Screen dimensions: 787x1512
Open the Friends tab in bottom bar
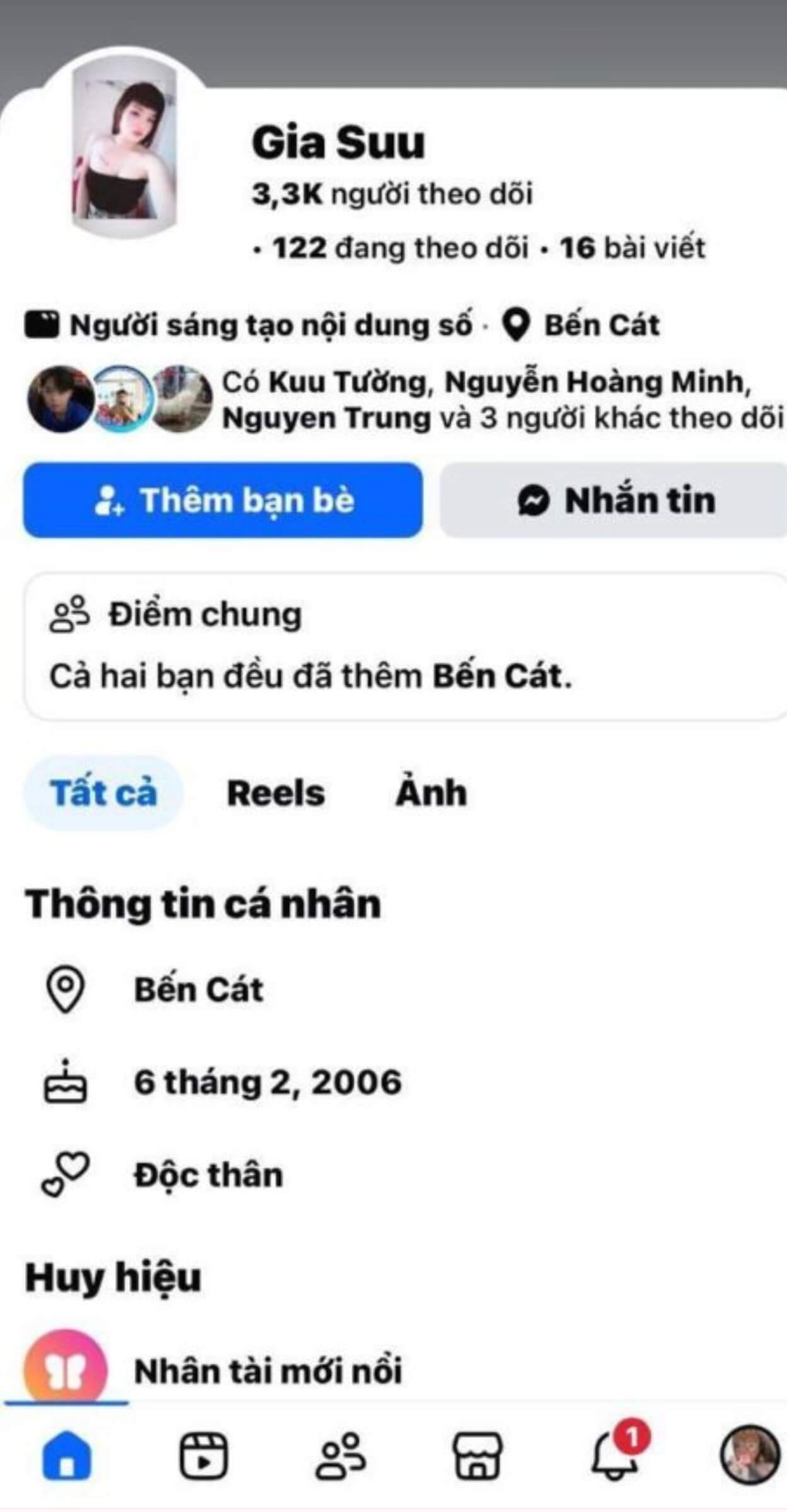[x=340, y=1455]
